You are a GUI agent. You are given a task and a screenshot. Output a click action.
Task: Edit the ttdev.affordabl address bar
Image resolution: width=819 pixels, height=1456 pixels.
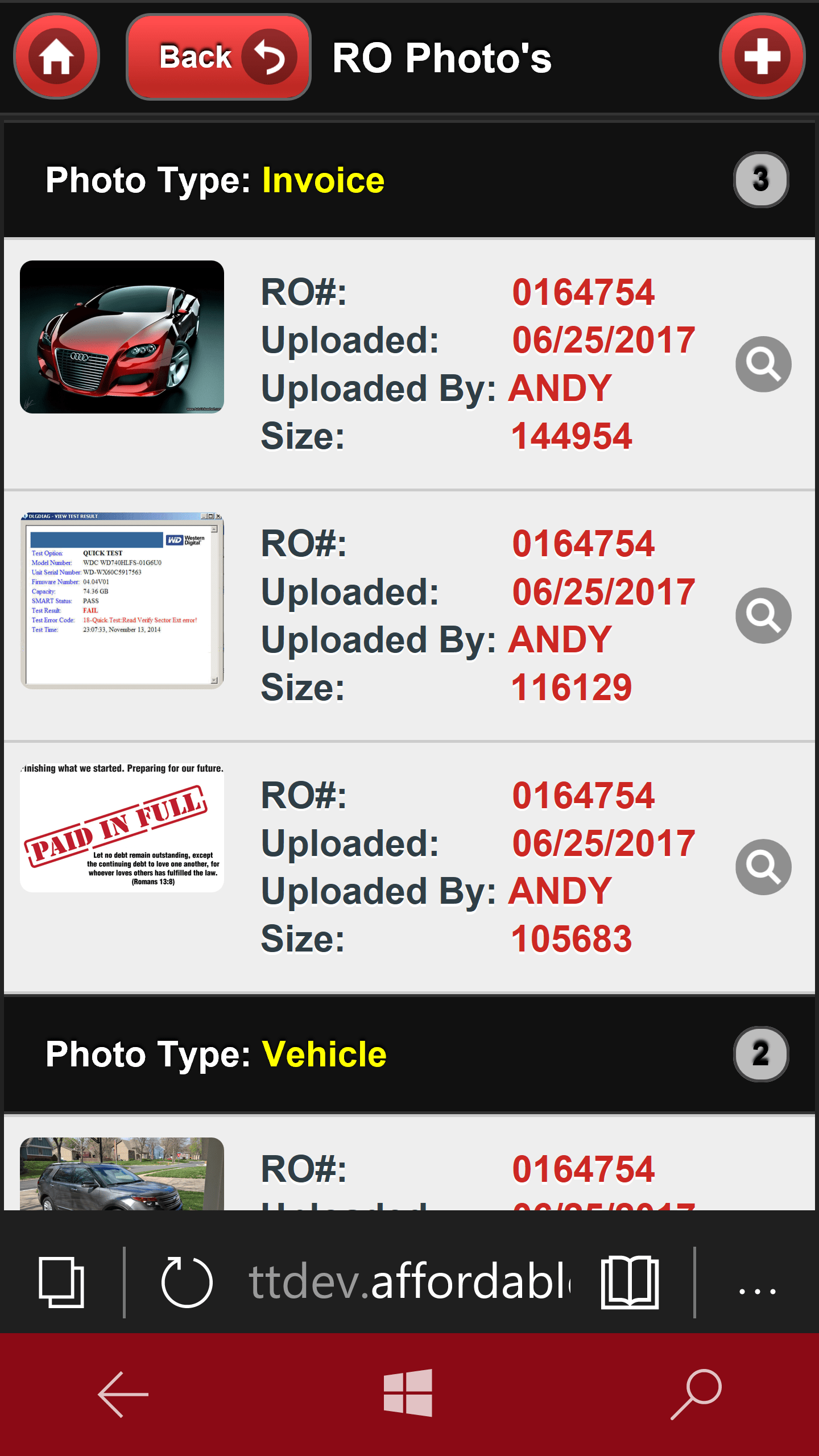coord(409,1283)
